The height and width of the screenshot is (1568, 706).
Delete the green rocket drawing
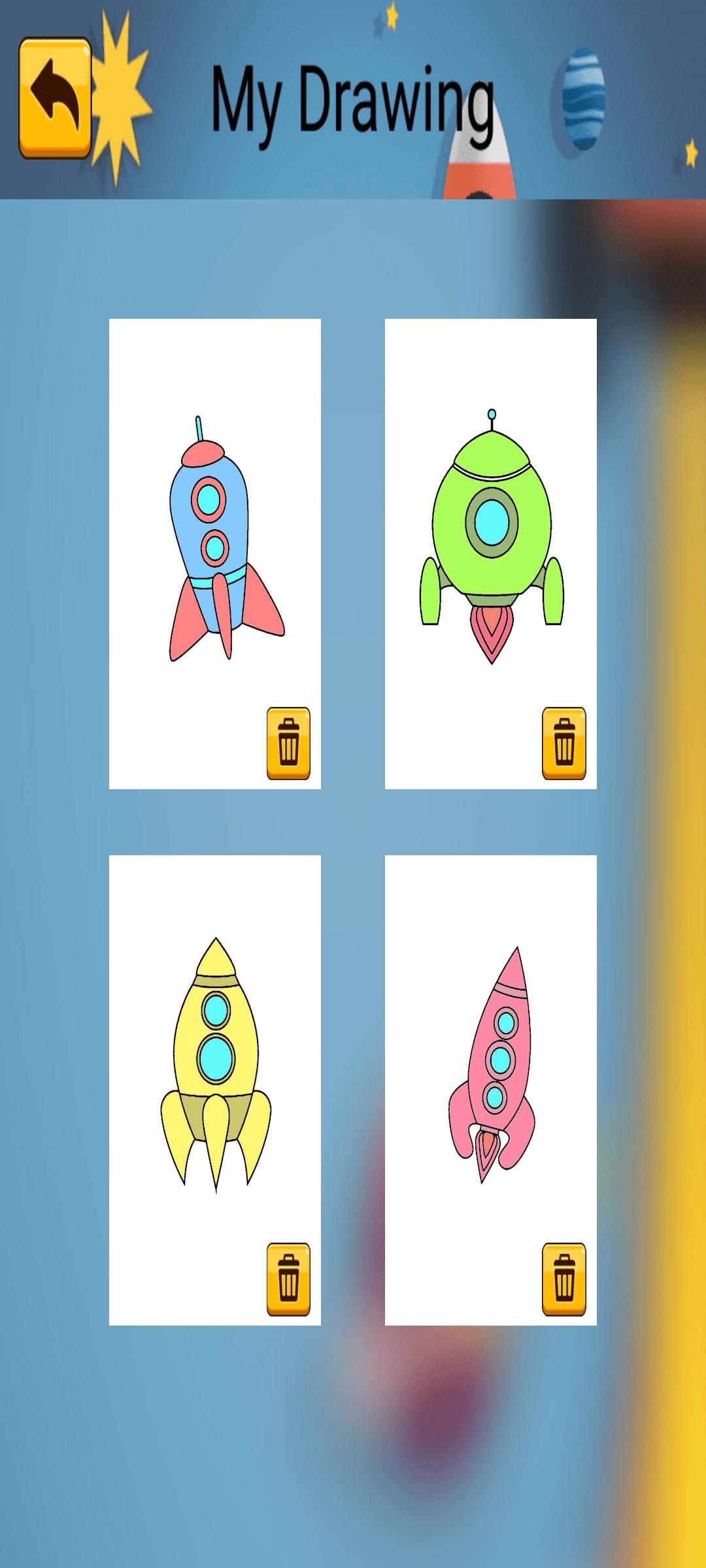pyautogui.click(x=564, y=743)
